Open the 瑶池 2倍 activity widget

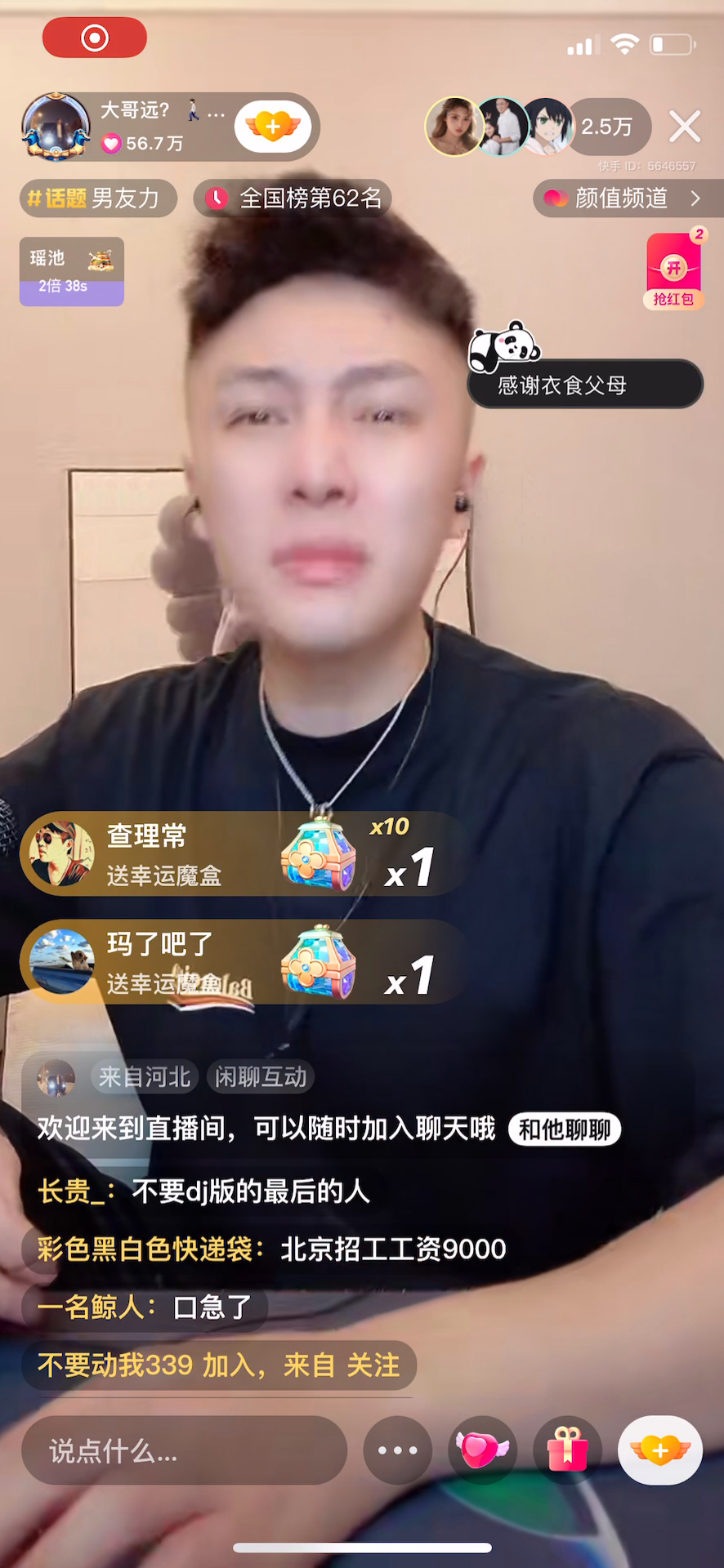click(72, 271)
